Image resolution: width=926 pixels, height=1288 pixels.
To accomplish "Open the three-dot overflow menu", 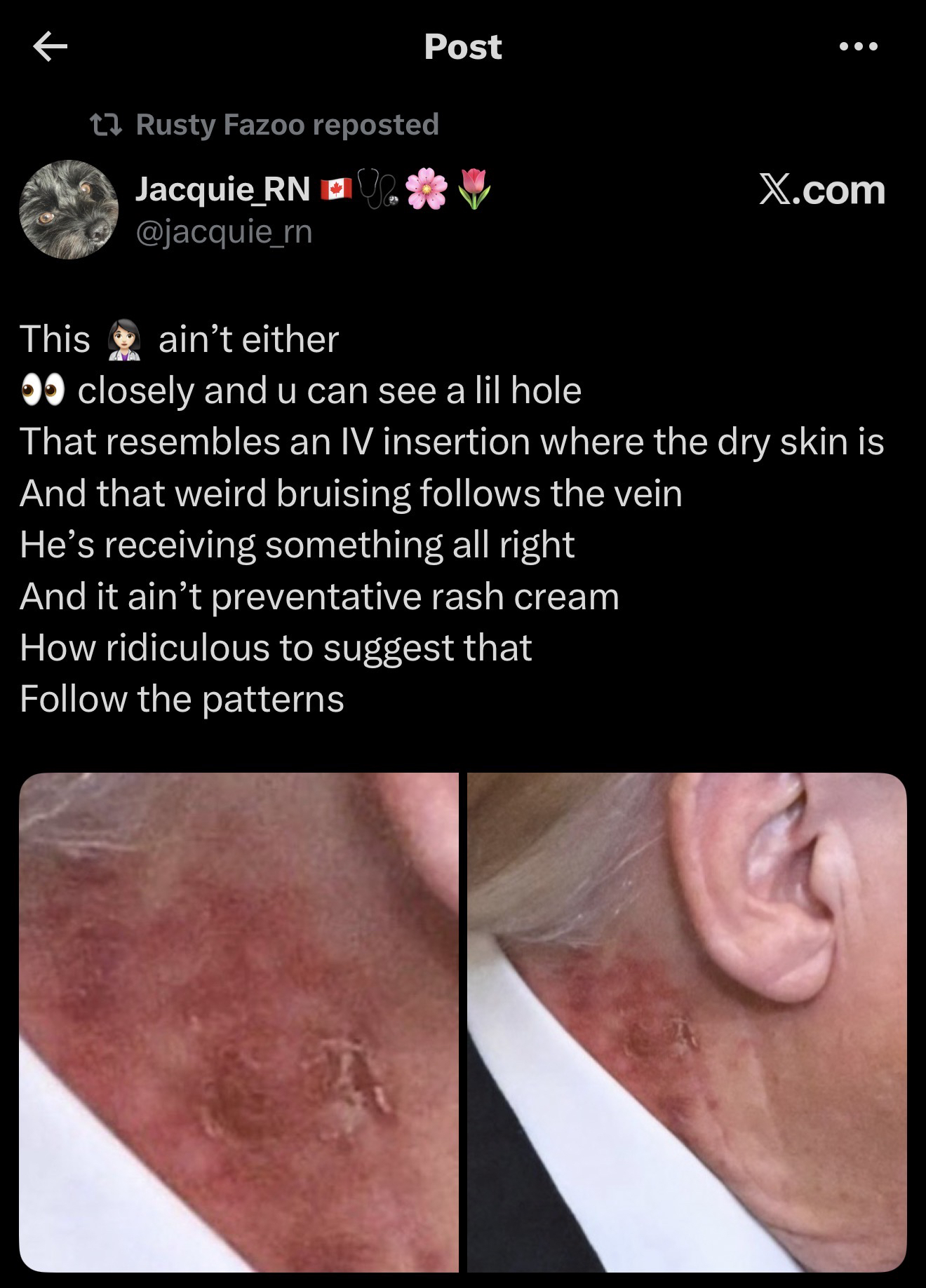I will click(x=858, y=47).
